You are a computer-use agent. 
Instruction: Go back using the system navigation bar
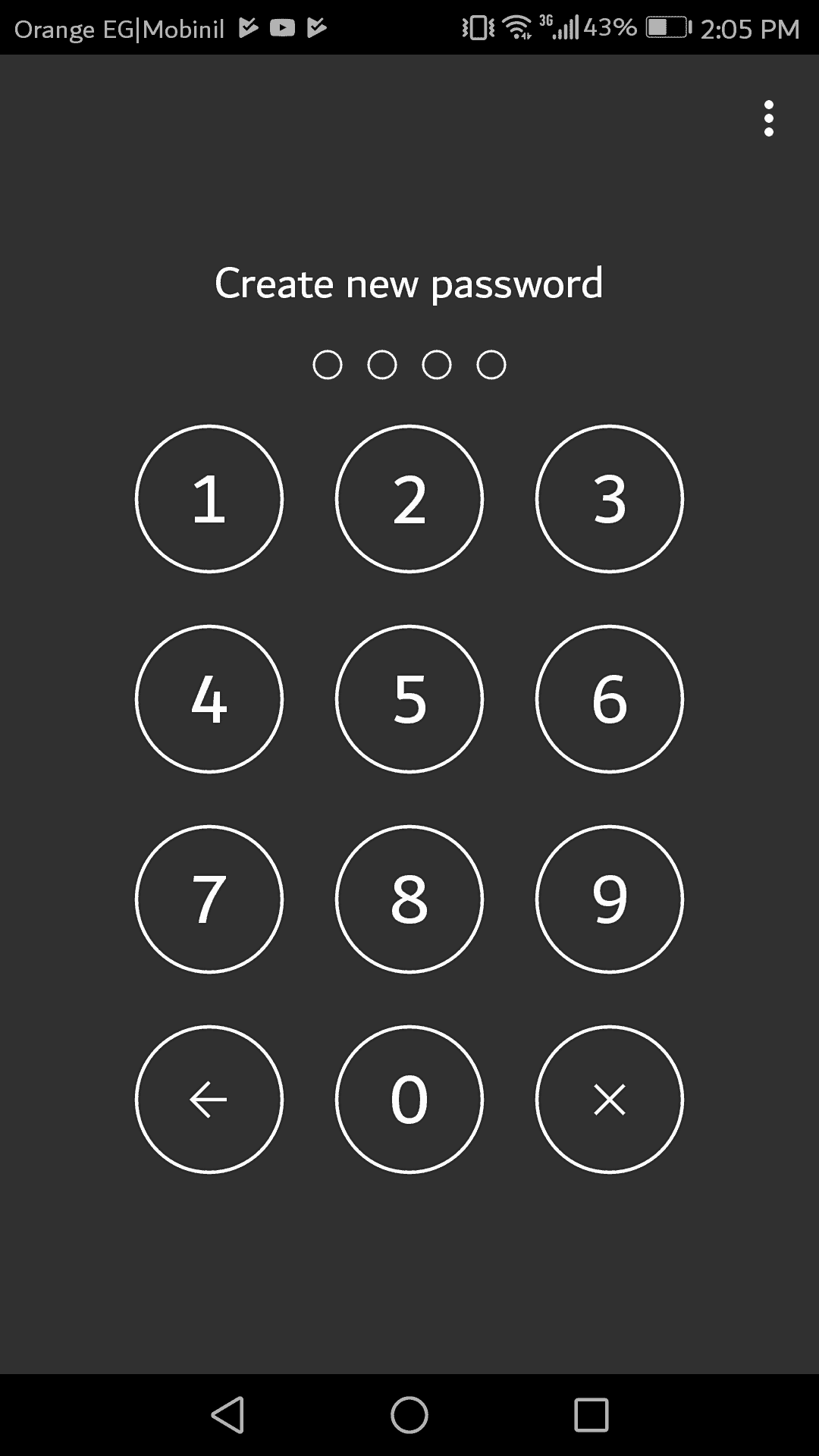pos(227,1415)
